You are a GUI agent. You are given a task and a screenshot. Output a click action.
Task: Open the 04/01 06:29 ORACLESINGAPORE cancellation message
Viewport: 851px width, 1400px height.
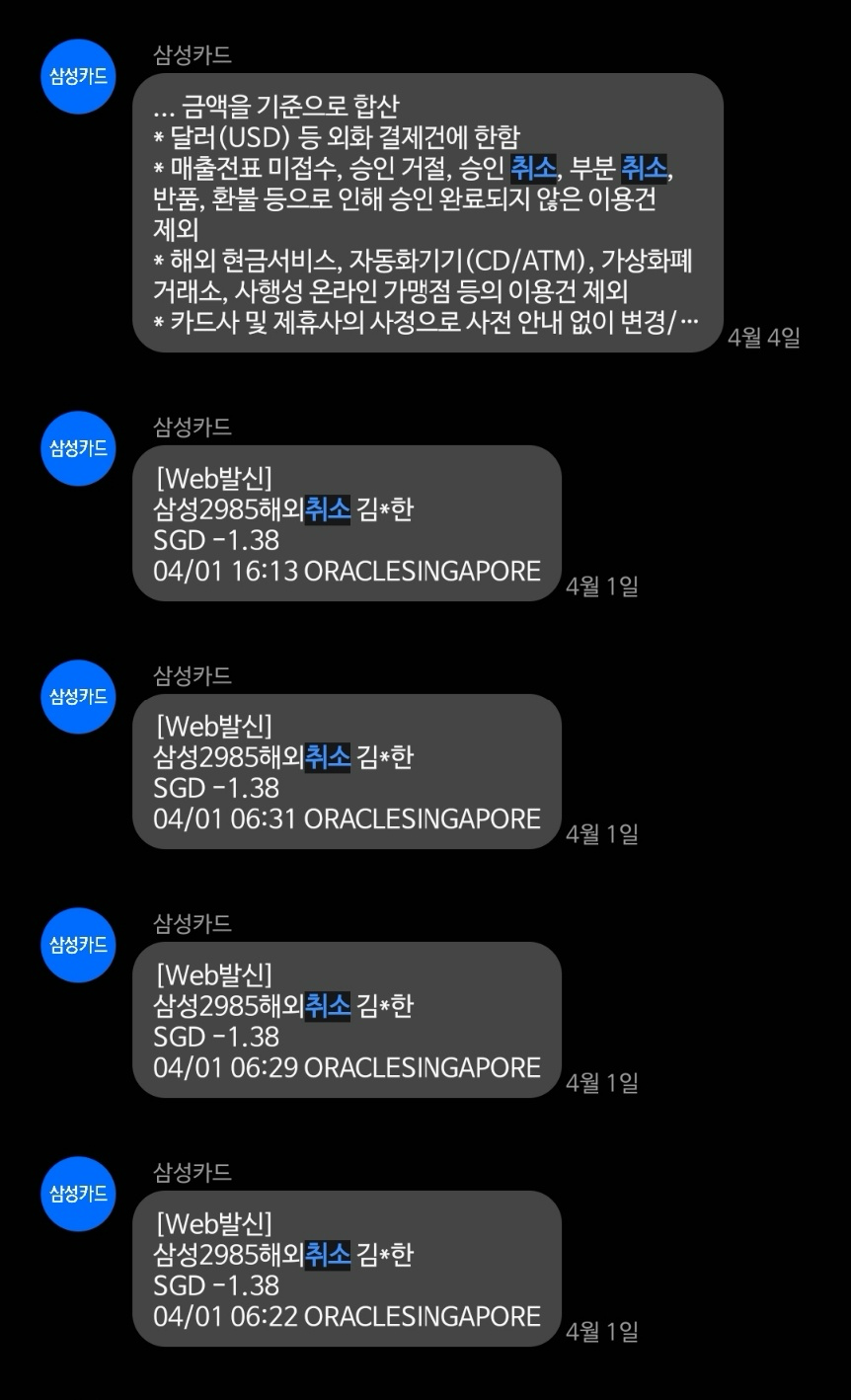point(347,1020)
